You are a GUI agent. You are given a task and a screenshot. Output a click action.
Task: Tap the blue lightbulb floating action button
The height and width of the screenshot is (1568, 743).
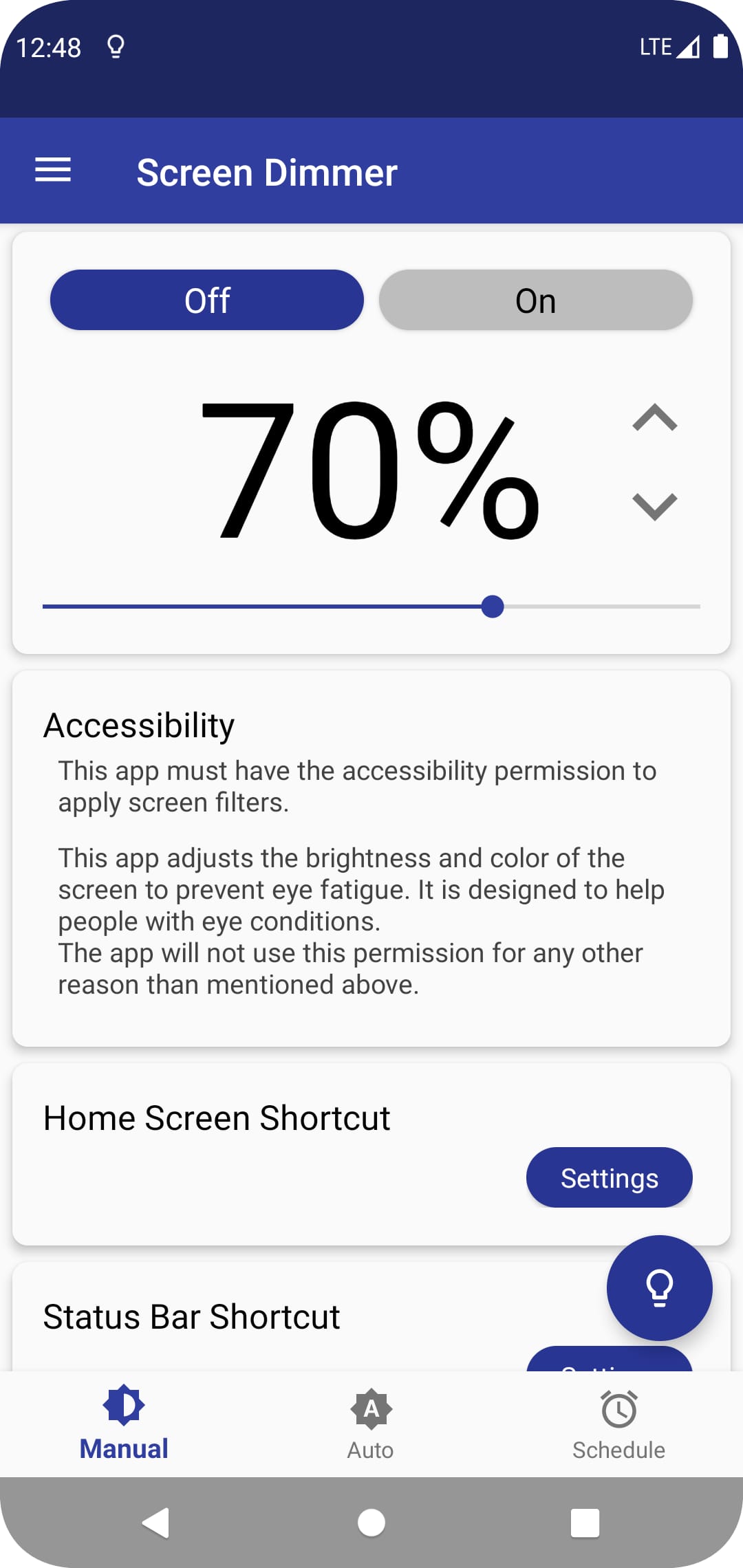(658, 1289)
